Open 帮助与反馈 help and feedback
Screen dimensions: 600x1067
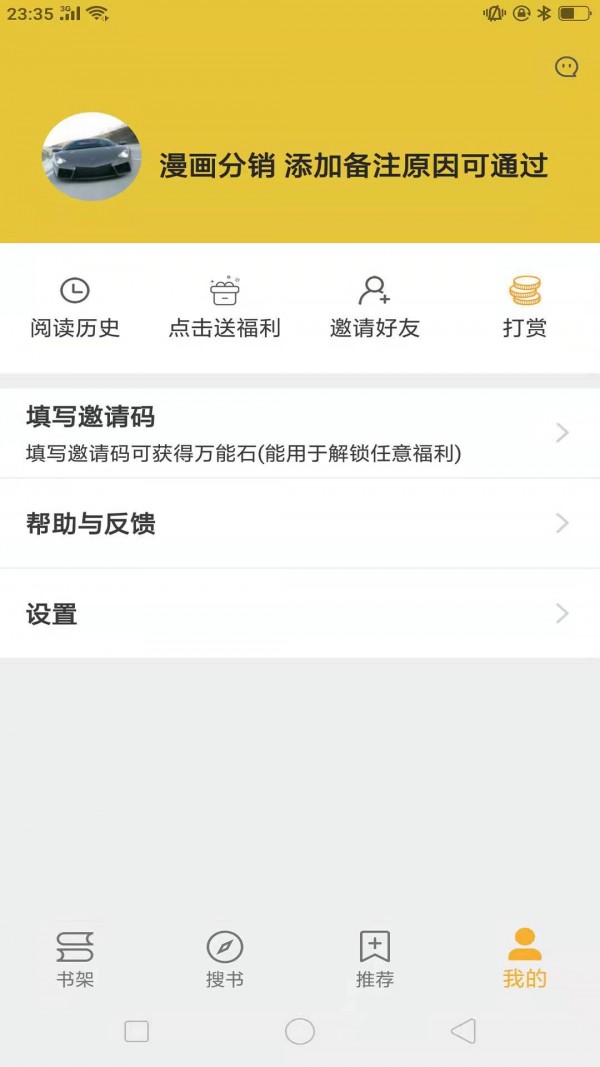tap(300, 523)
